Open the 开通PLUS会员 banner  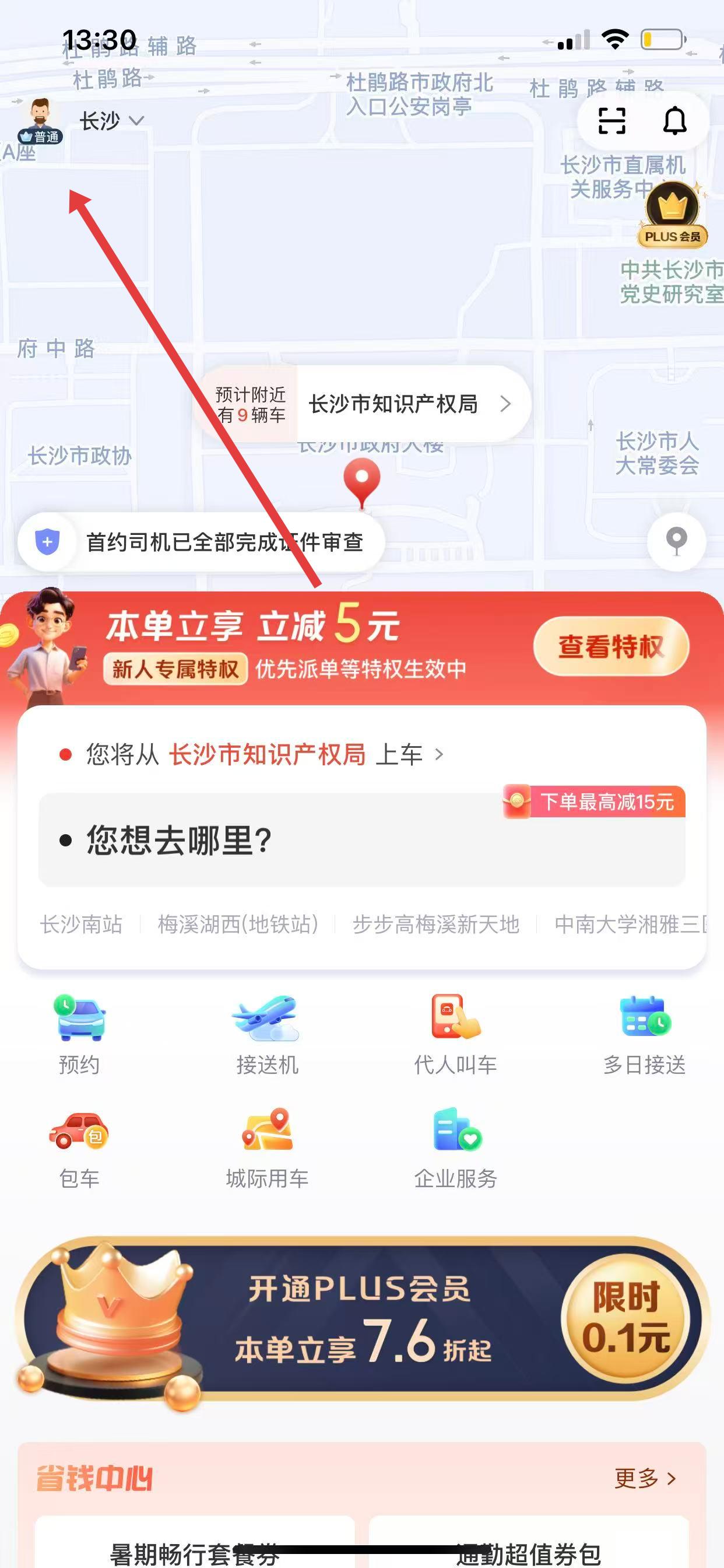click(x=362, y=1321)
